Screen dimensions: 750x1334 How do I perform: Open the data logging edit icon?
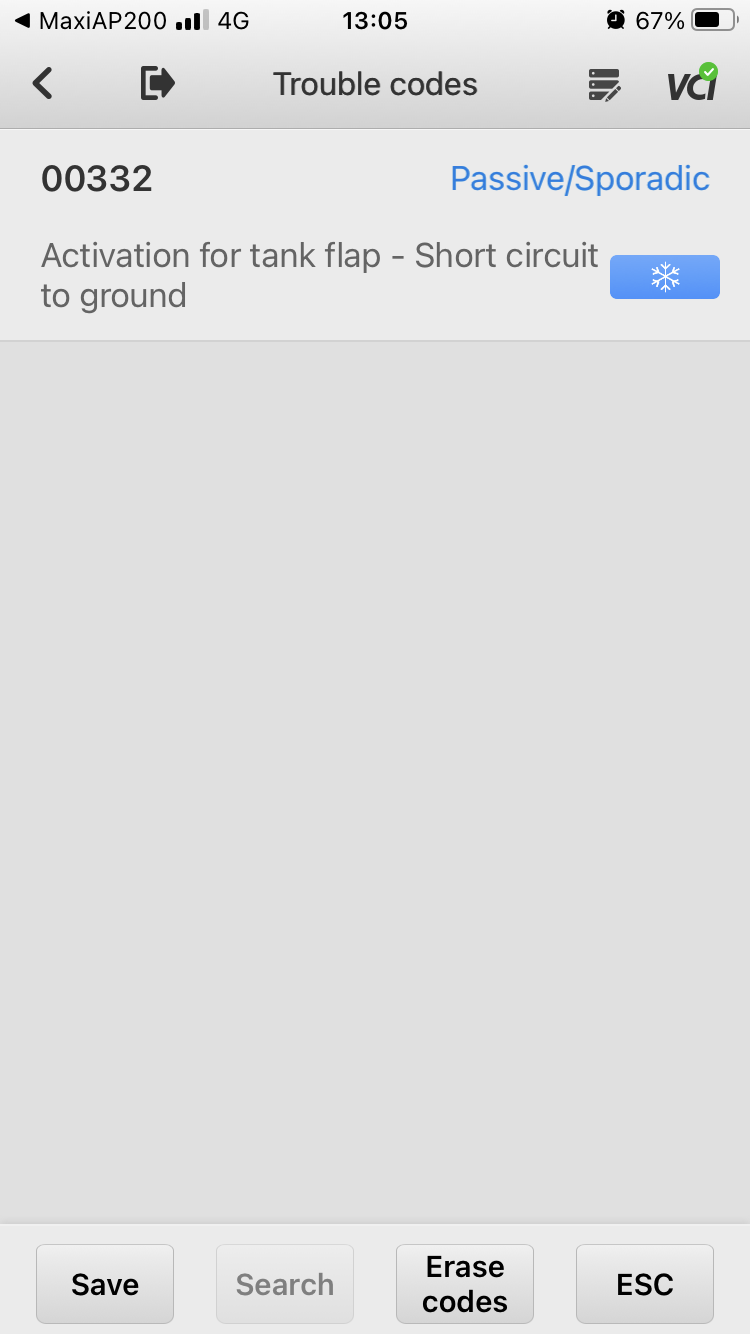[604, 85]
